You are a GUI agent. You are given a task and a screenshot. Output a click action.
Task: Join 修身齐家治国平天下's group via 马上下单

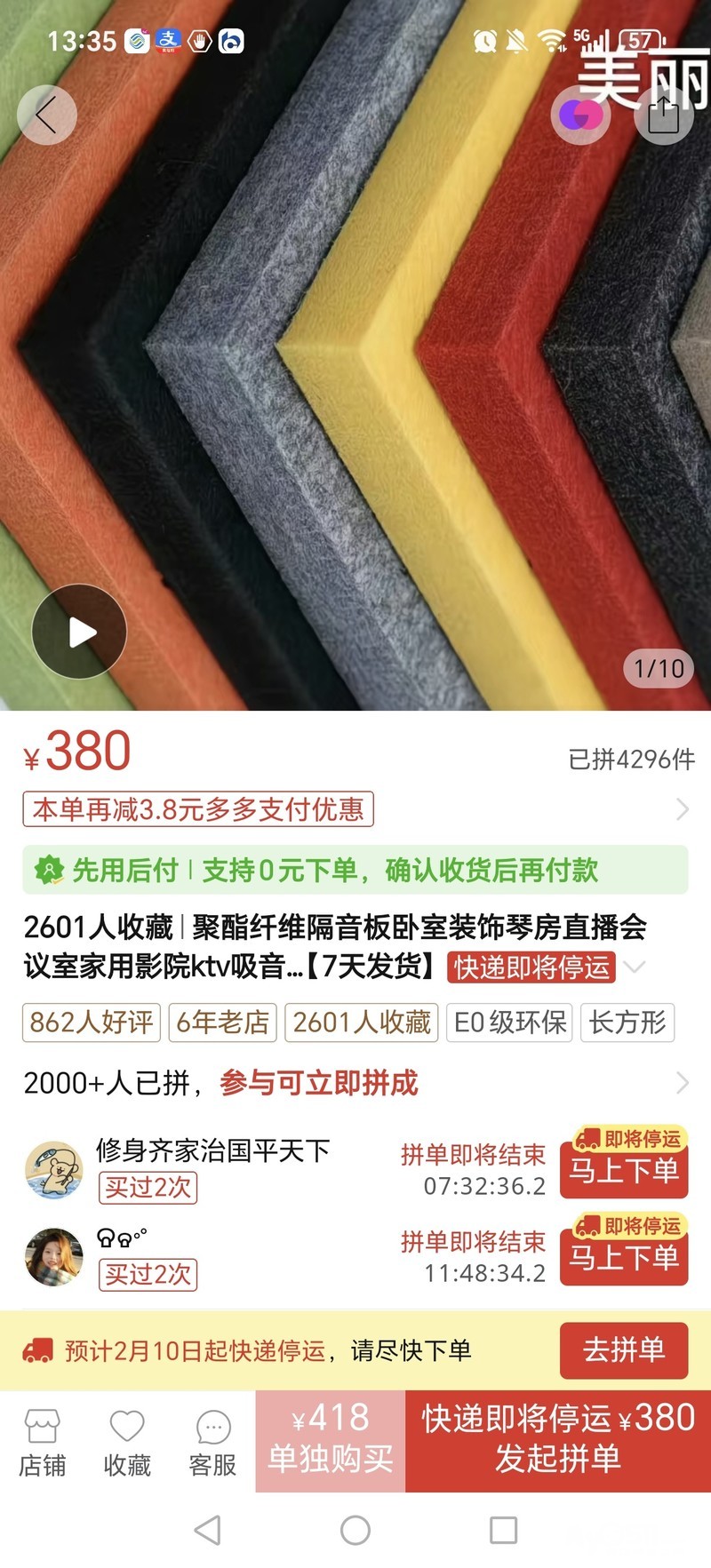coord(624,1171)
